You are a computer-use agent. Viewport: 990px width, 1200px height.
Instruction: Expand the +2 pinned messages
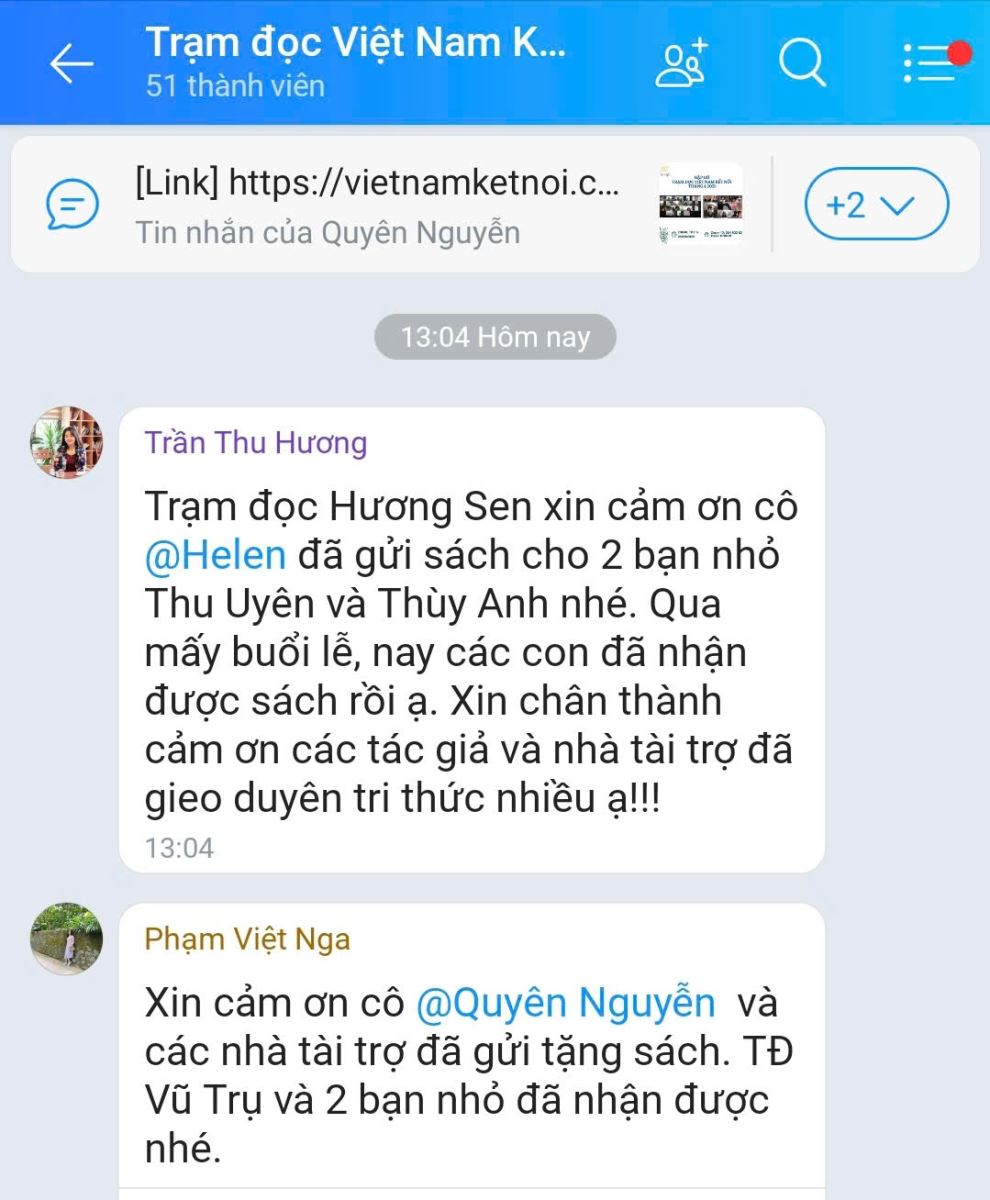coord(876,205)
